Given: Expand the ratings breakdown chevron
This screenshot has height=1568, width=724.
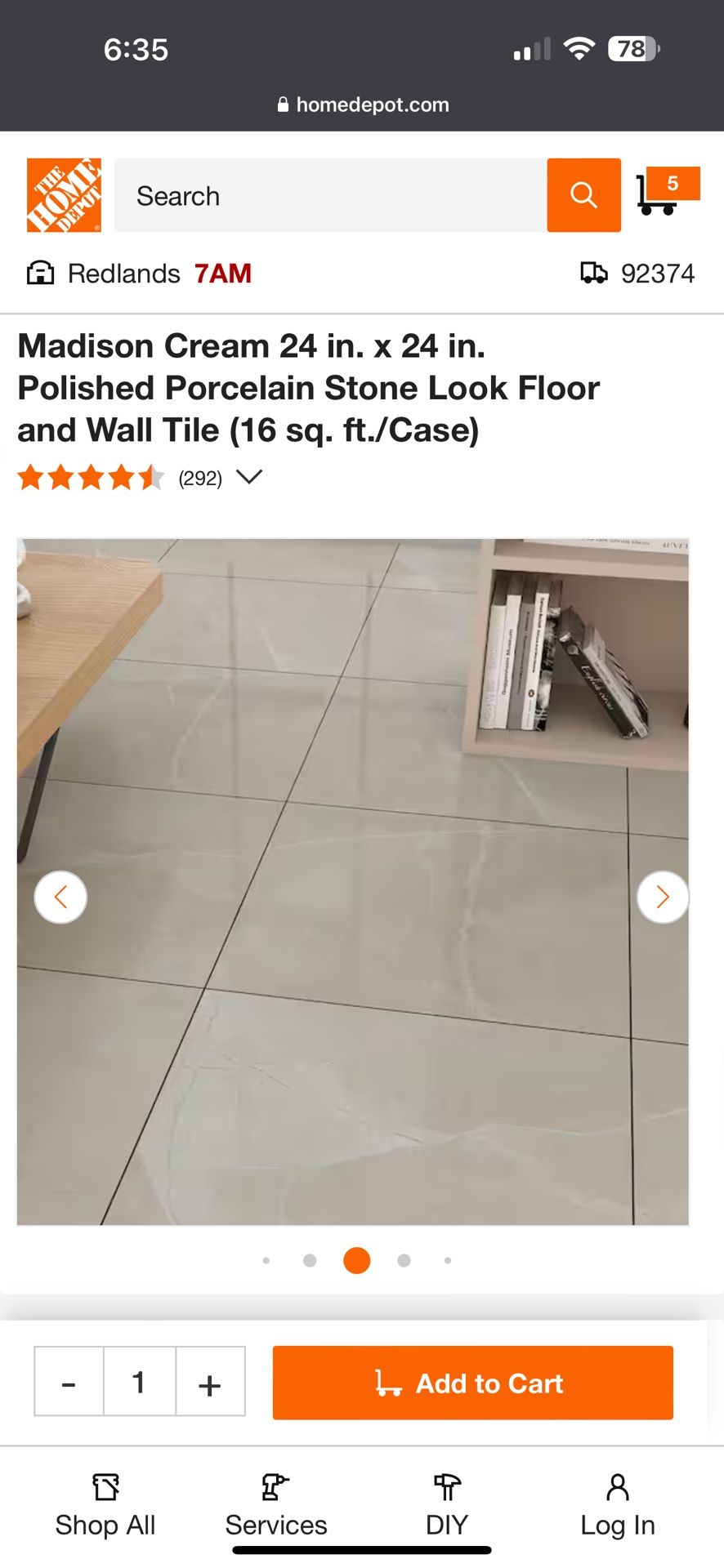Looking at the screenshot, I should point(250,477).
